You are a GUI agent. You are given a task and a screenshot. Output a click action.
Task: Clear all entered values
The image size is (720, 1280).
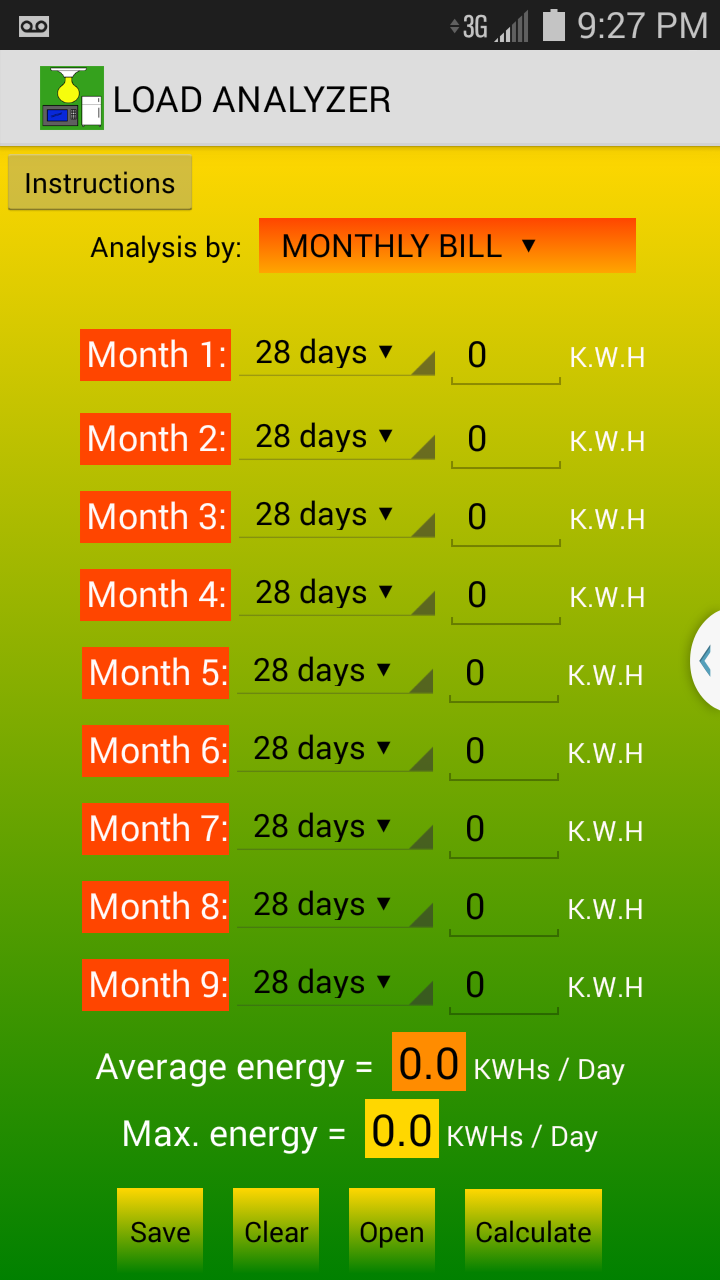click(276, 1231)
